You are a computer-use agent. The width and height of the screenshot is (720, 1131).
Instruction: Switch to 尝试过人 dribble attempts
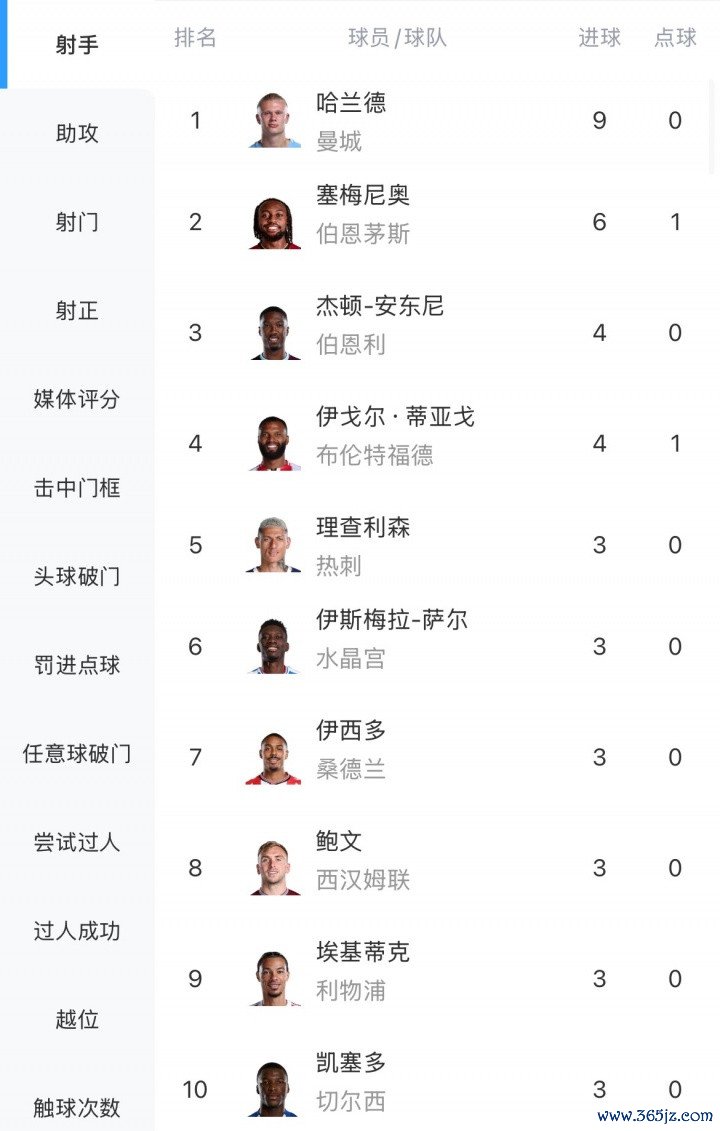tap(77, 842)
